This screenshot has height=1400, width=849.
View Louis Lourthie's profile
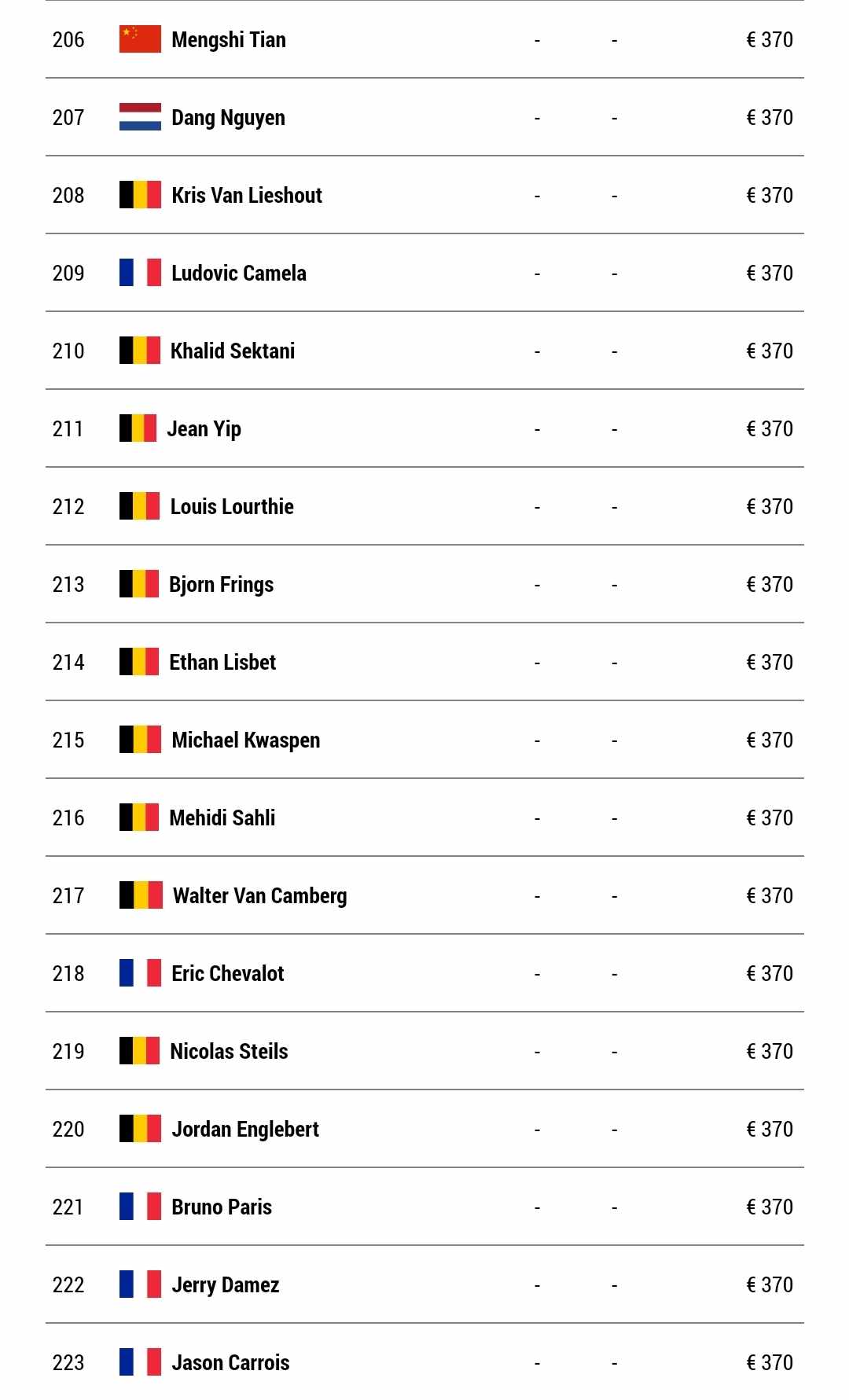point(232,507)
